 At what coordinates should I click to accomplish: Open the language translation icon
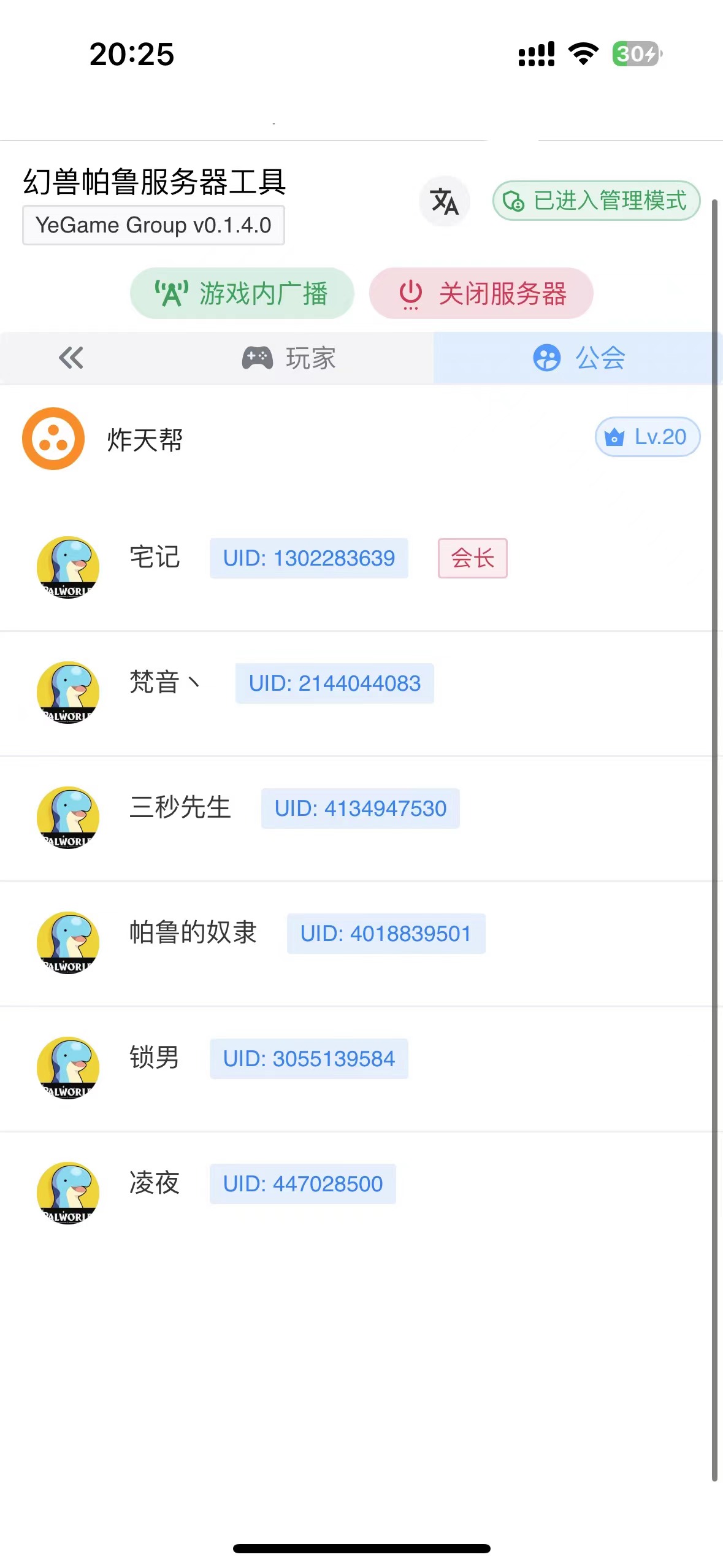pyautogui.click(x=444, y=201)
